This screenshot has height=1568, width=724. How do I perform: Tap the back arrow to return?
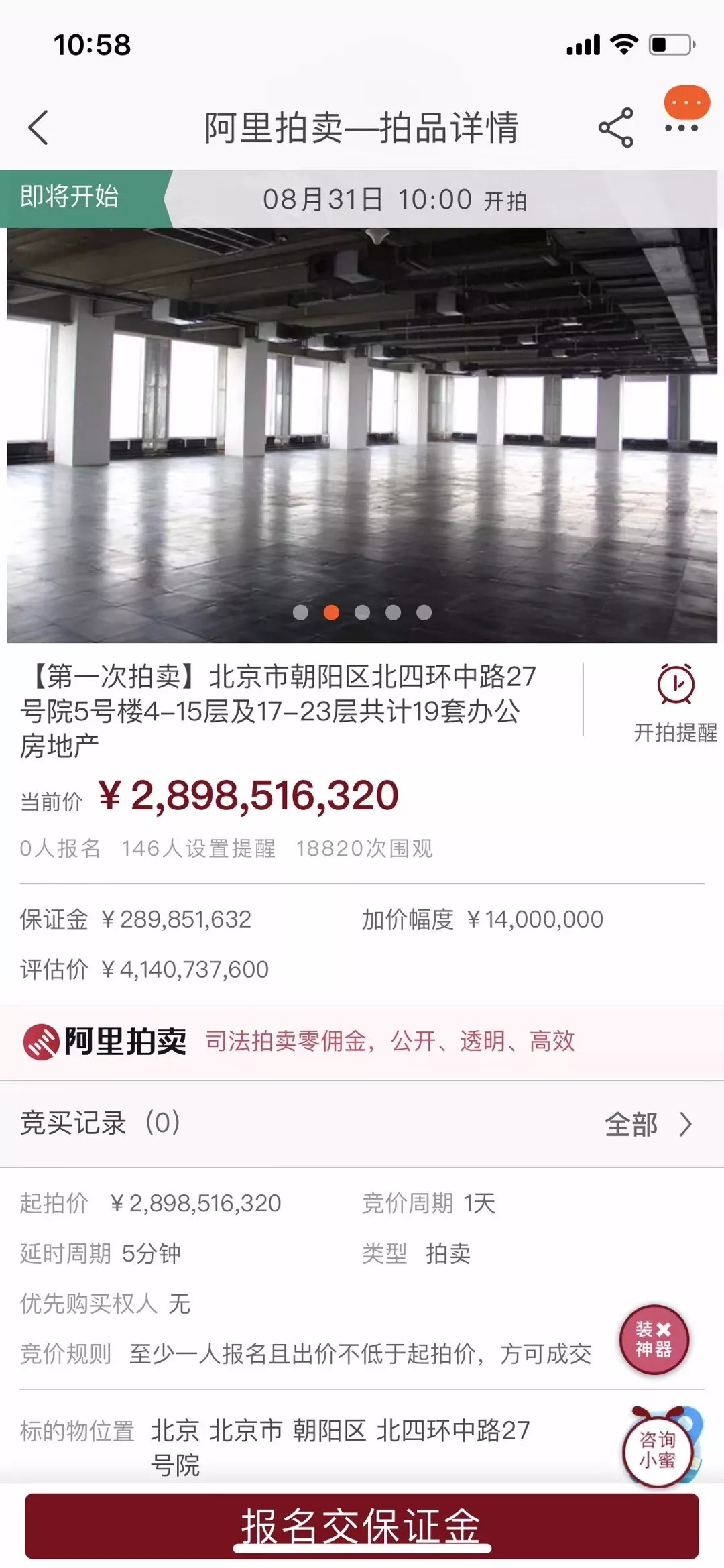pyautogui.click(x=38, y=127)
